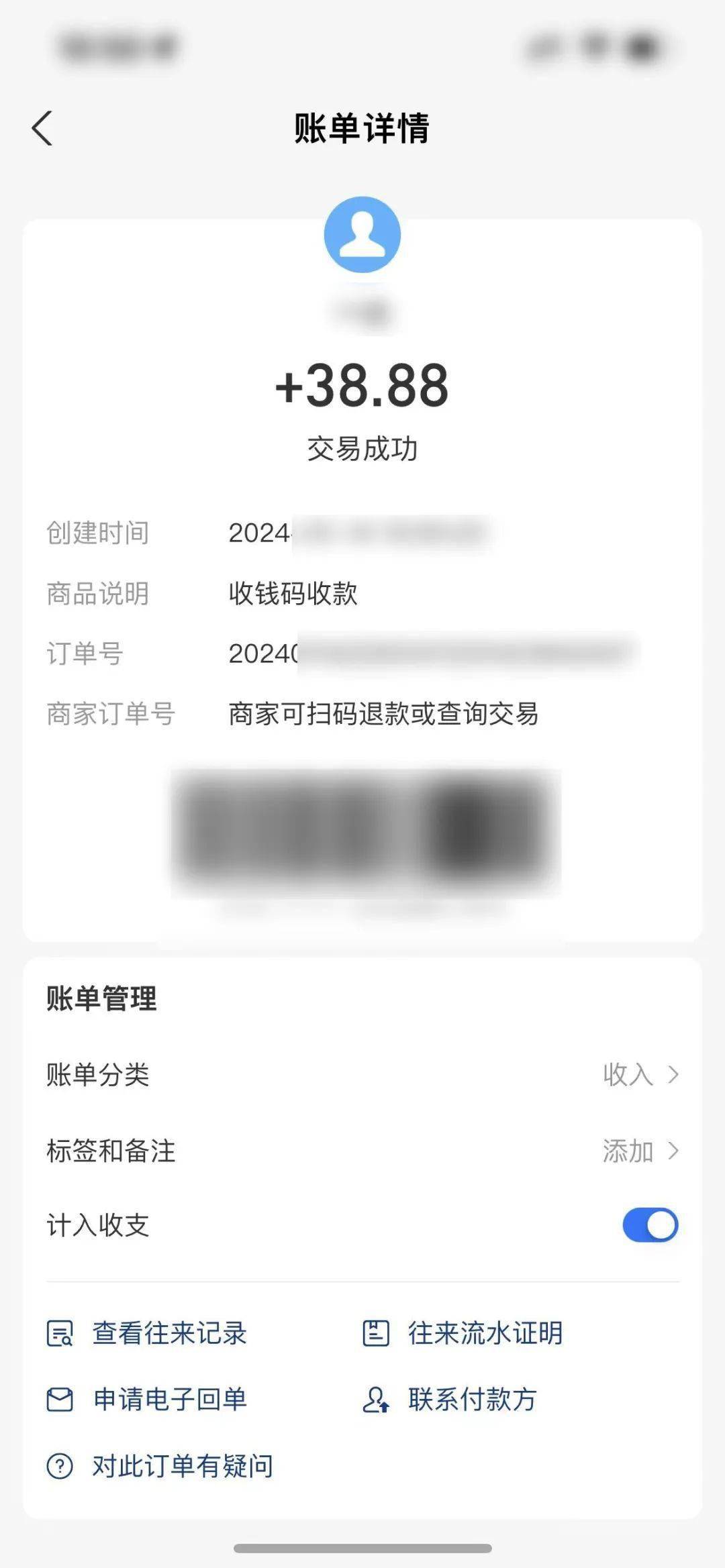Screen dimensions: 725x1568
Task: Open 查看往来记录
Action: click(x=169, y=1334)
